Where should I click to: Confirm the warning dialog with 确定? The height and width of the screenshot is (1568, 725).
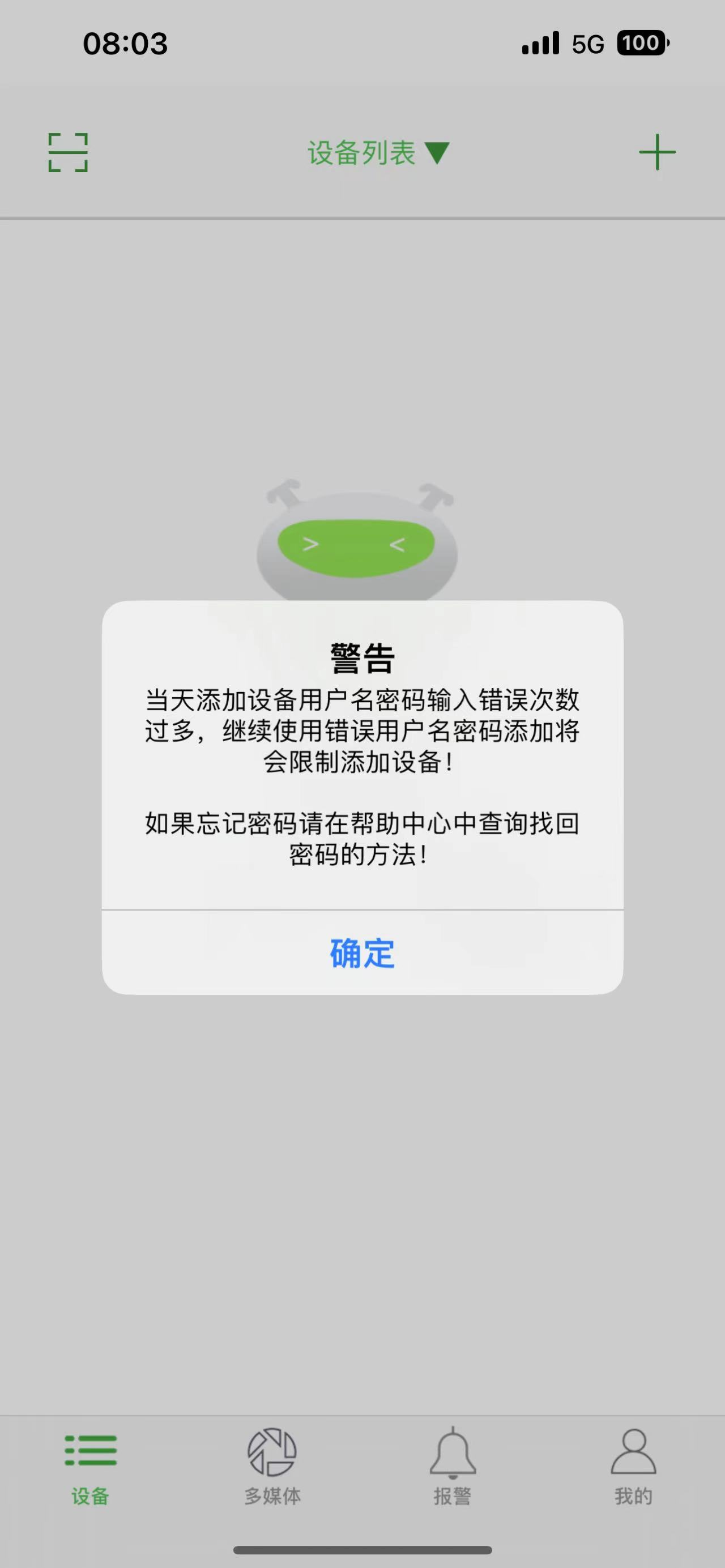[362, 952]
